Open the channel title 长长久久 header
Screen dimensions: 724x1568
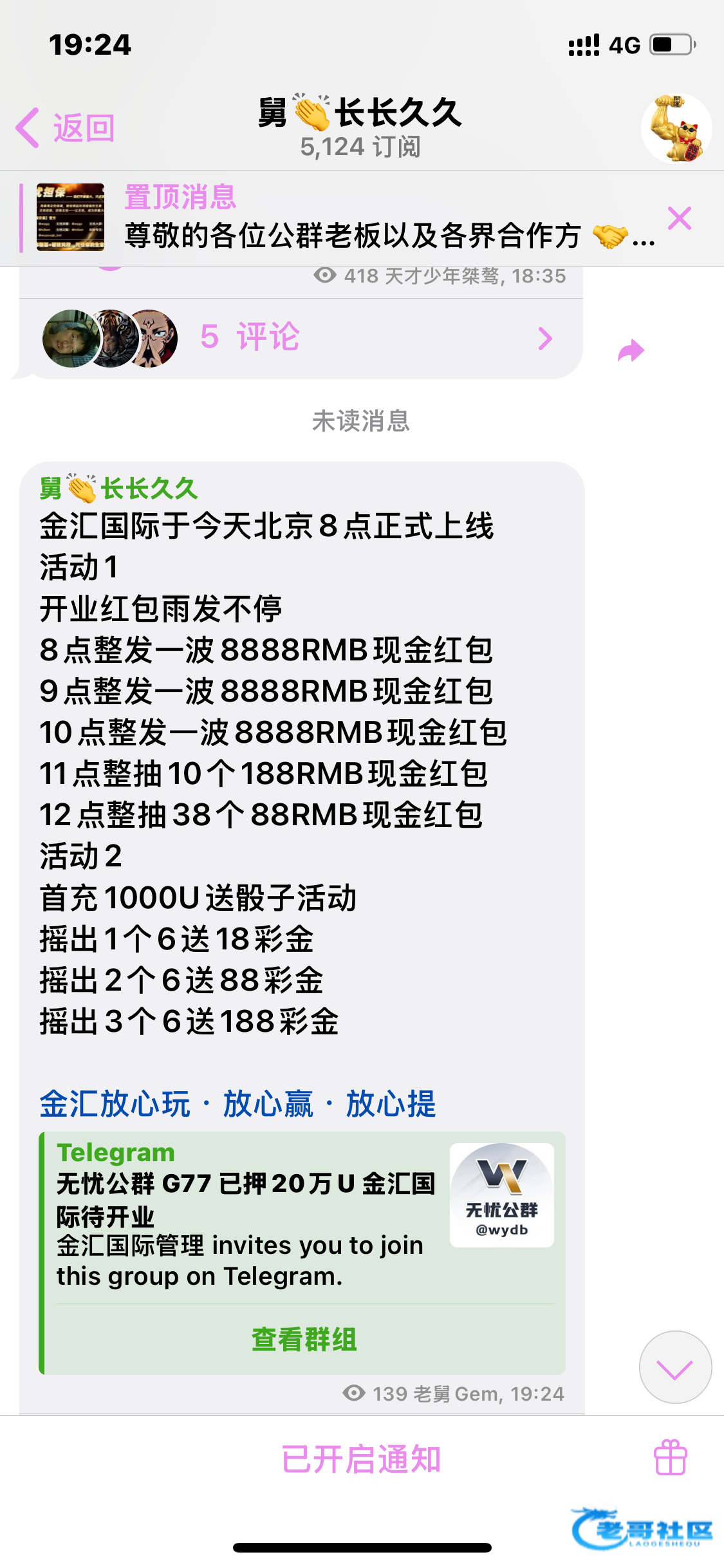click(360, 127)
